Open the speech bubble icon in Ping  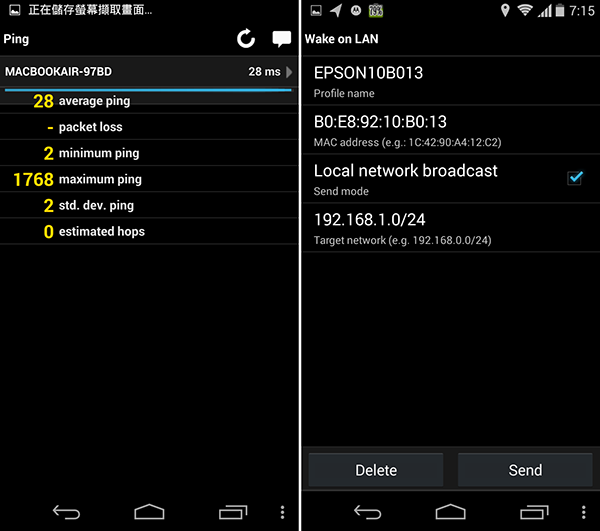coord(282,39)
